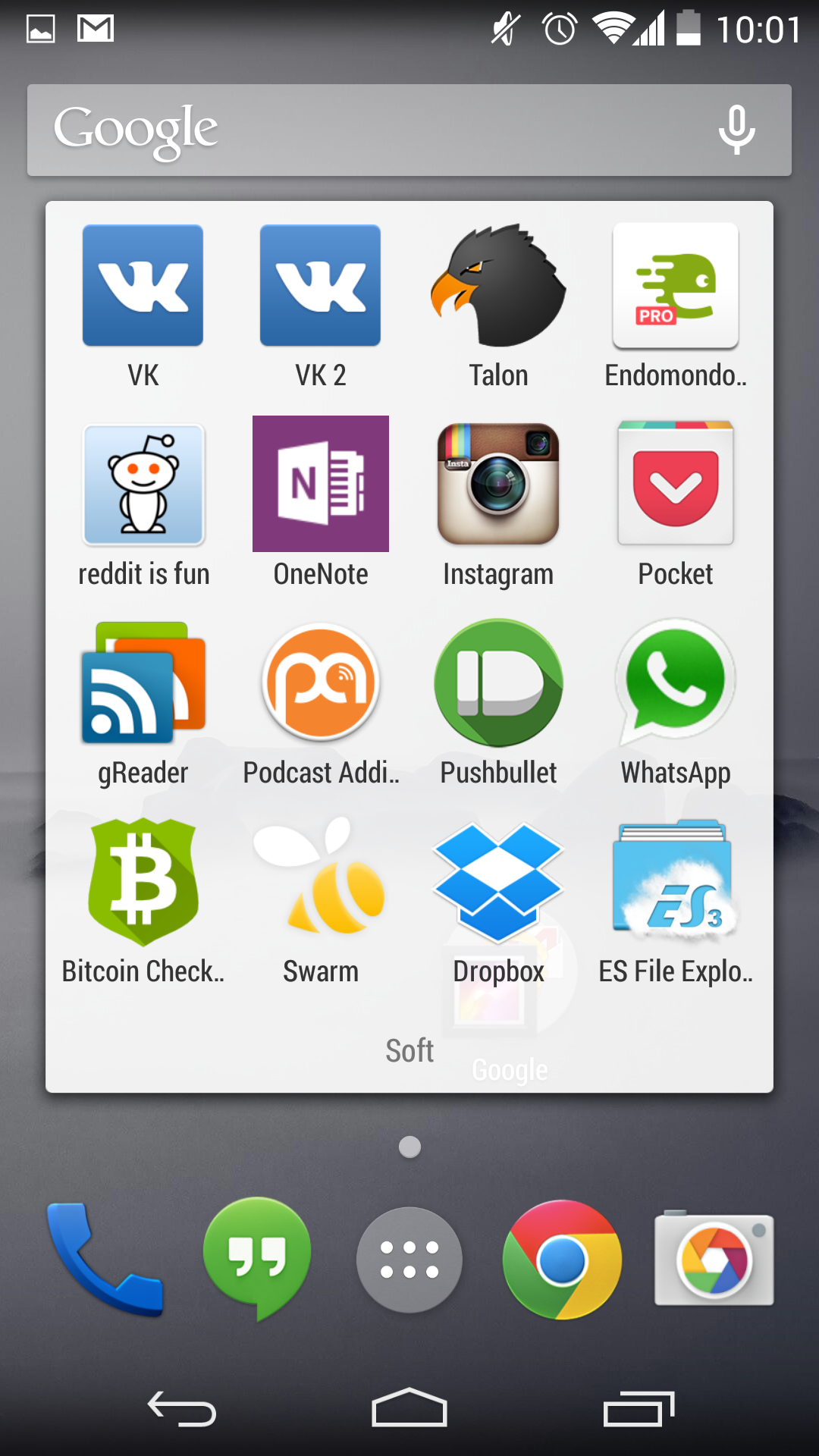Launch Instagram
This screenshot has width=819, height=1456.
point(498,484)
